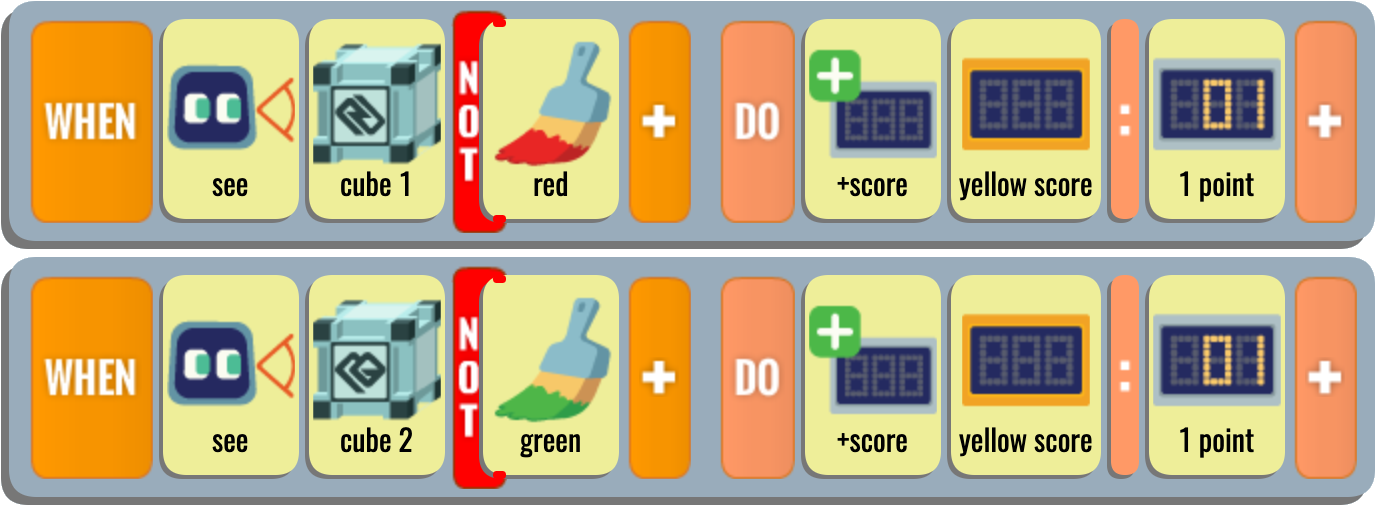Tap the NOT modifier beside the green tile
Viewport: 1376px width, 506px height.
click(467, 378)
